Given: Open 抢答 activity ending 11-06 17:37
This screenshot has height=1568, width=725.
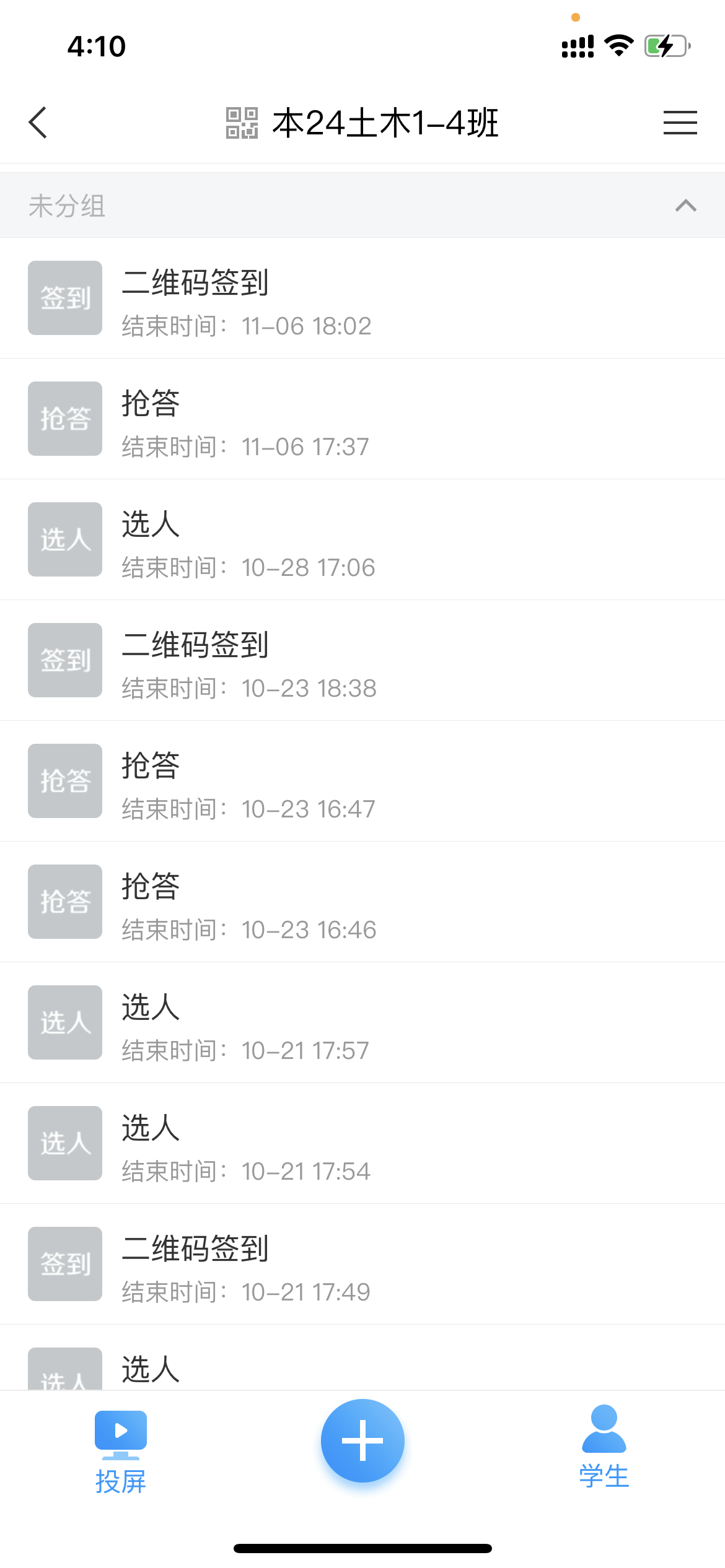Looking at the screenshot, I should (362, 419).
